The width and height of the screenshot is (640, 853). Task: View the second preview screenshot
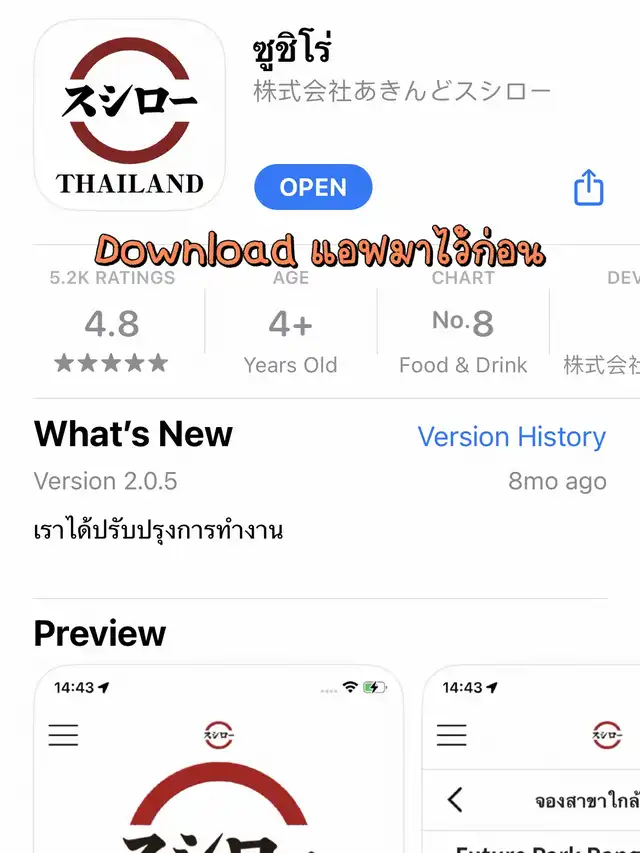pos(532,760)
